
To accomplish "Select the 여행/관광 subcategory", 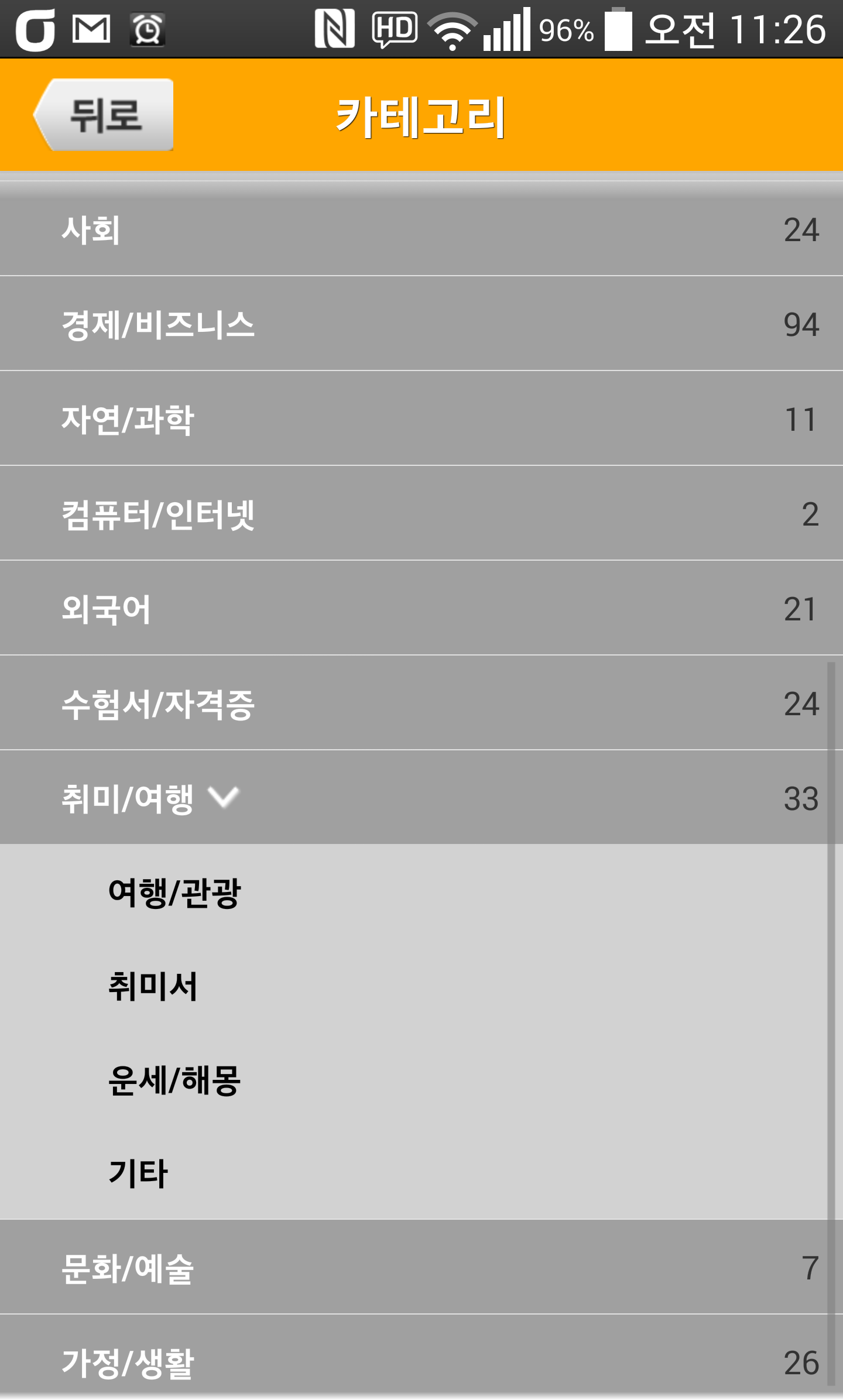I will [174, 893].
